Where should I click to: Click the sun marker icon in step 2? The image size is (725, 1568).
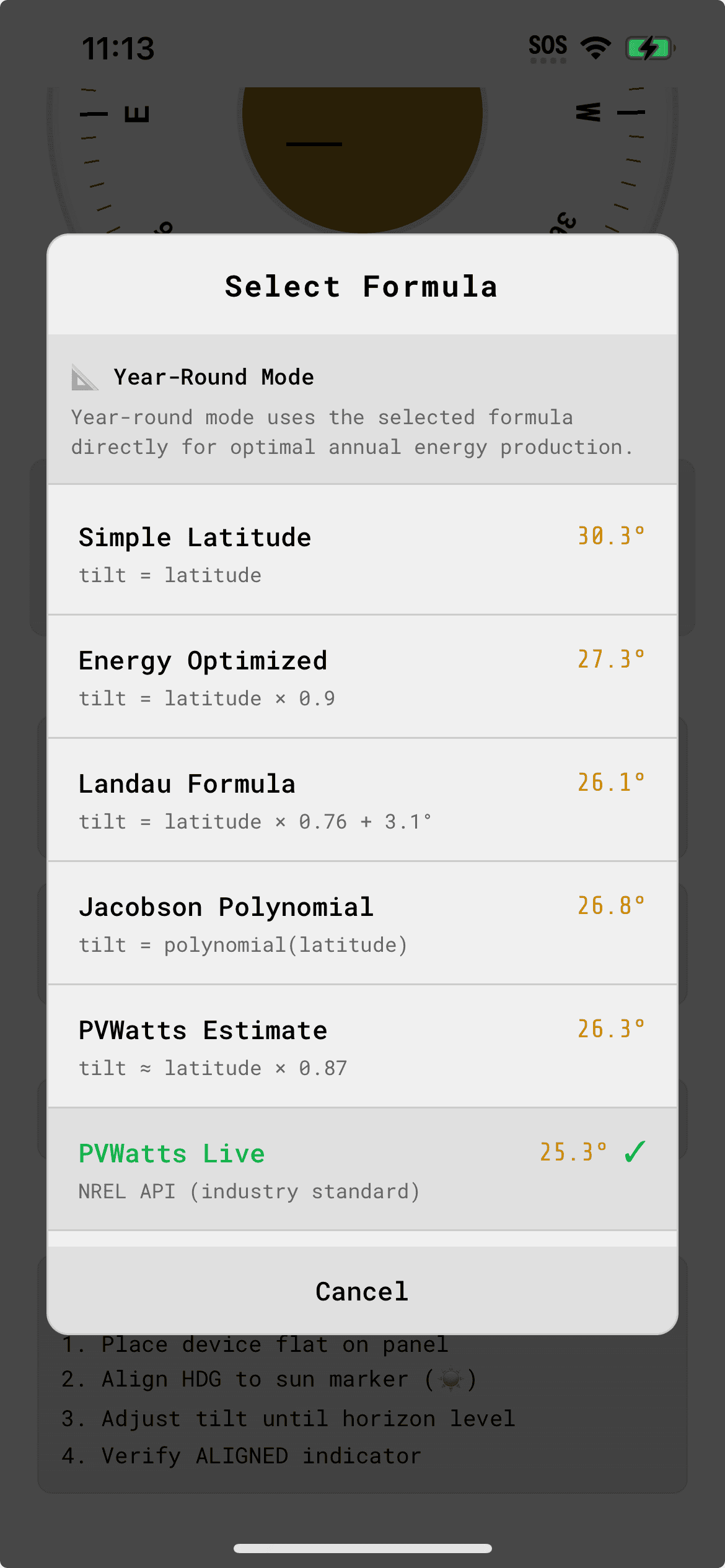[x=449, y=1380]
